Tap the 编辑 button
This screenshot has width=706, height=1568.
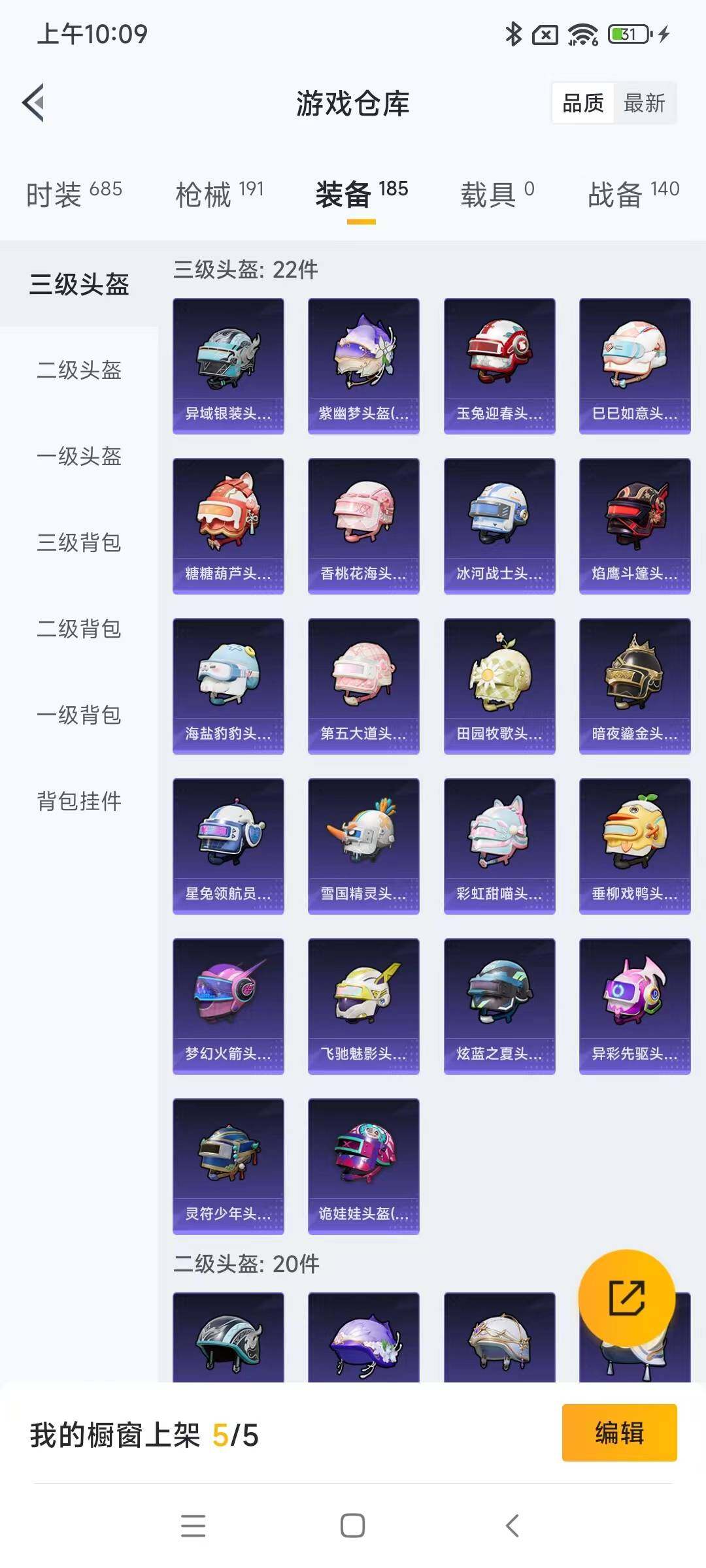[619, 1433]
